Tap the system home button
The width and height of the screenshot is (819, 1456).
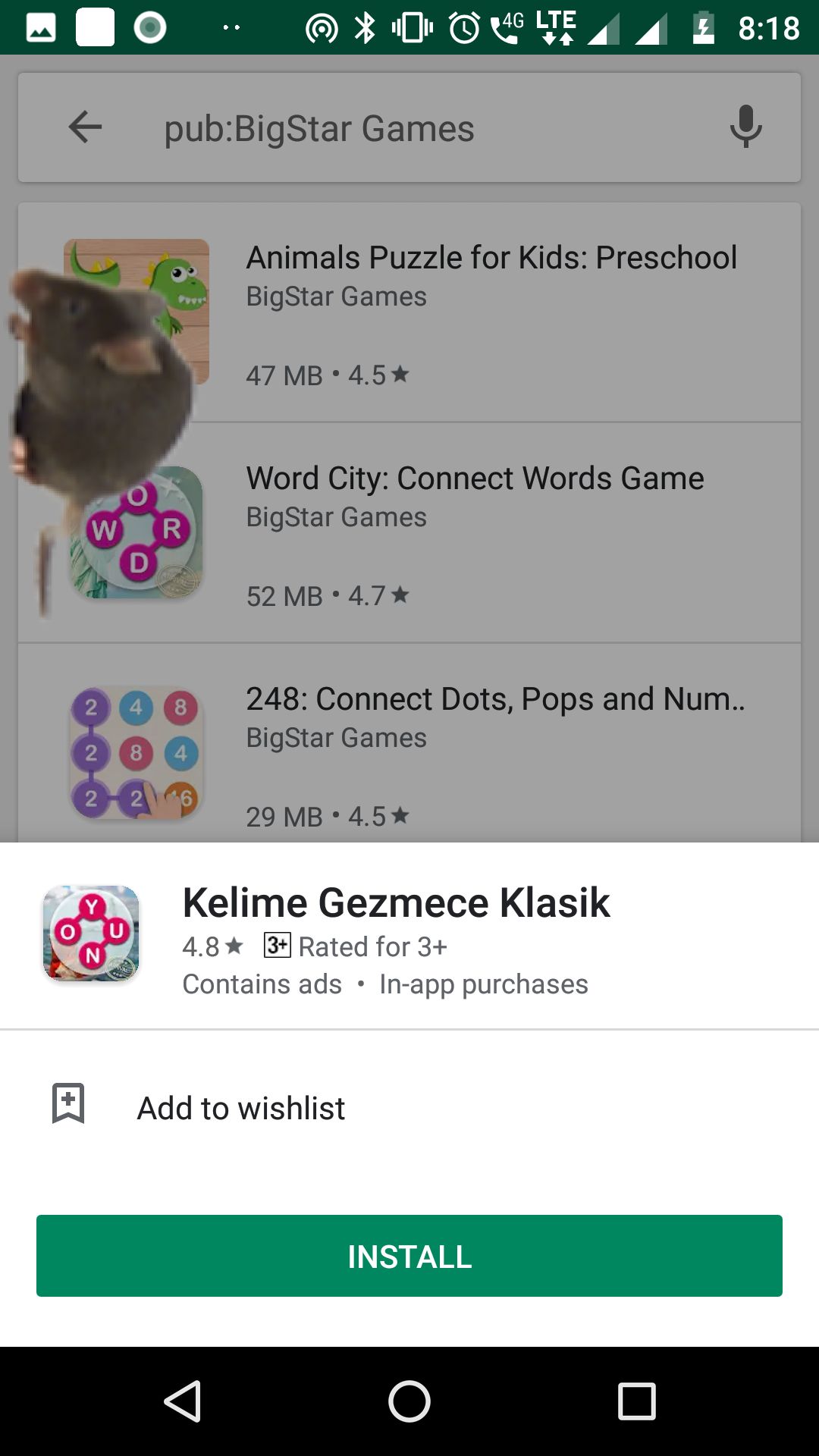click(x=409, y=1401)
